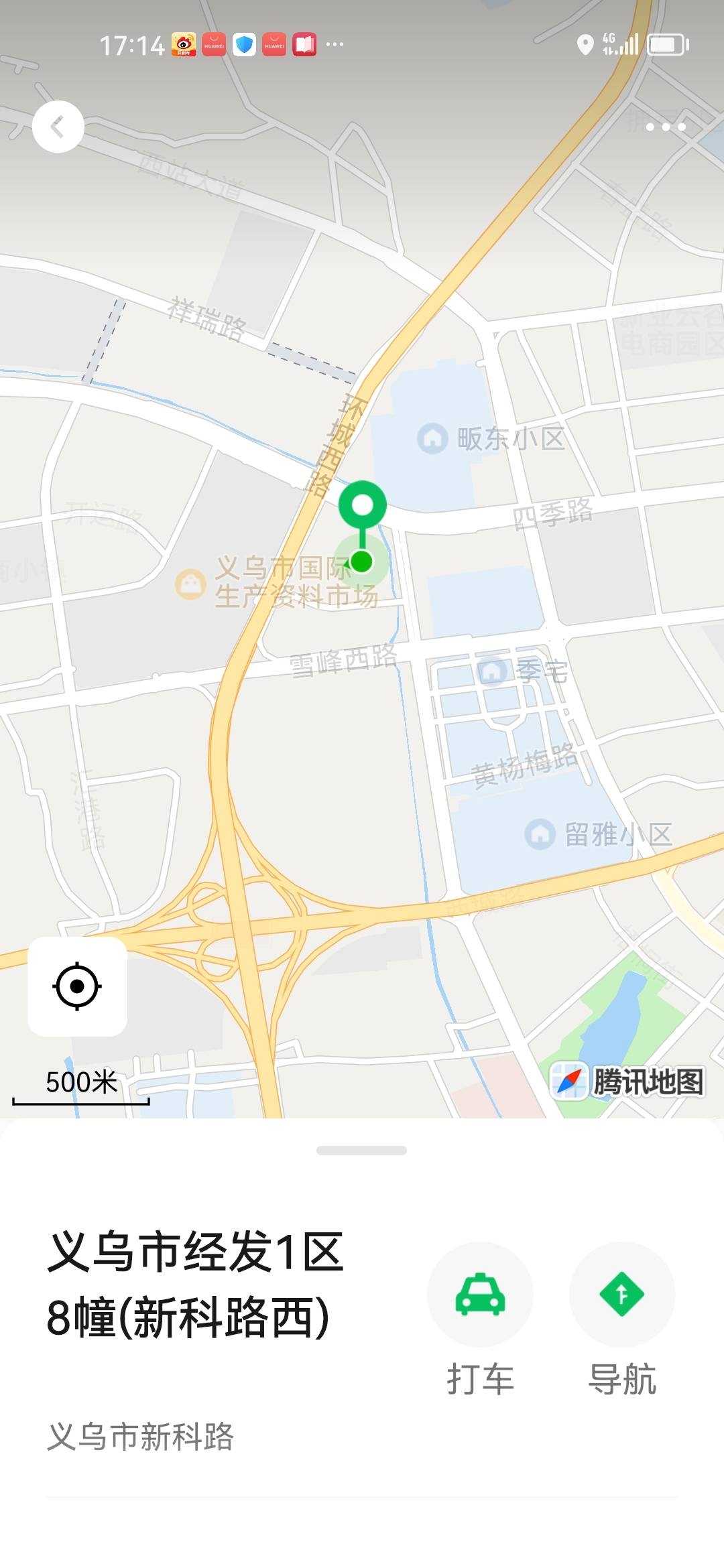Open the three-dot more options menu

pyautogui.click(x=665, y=127)
